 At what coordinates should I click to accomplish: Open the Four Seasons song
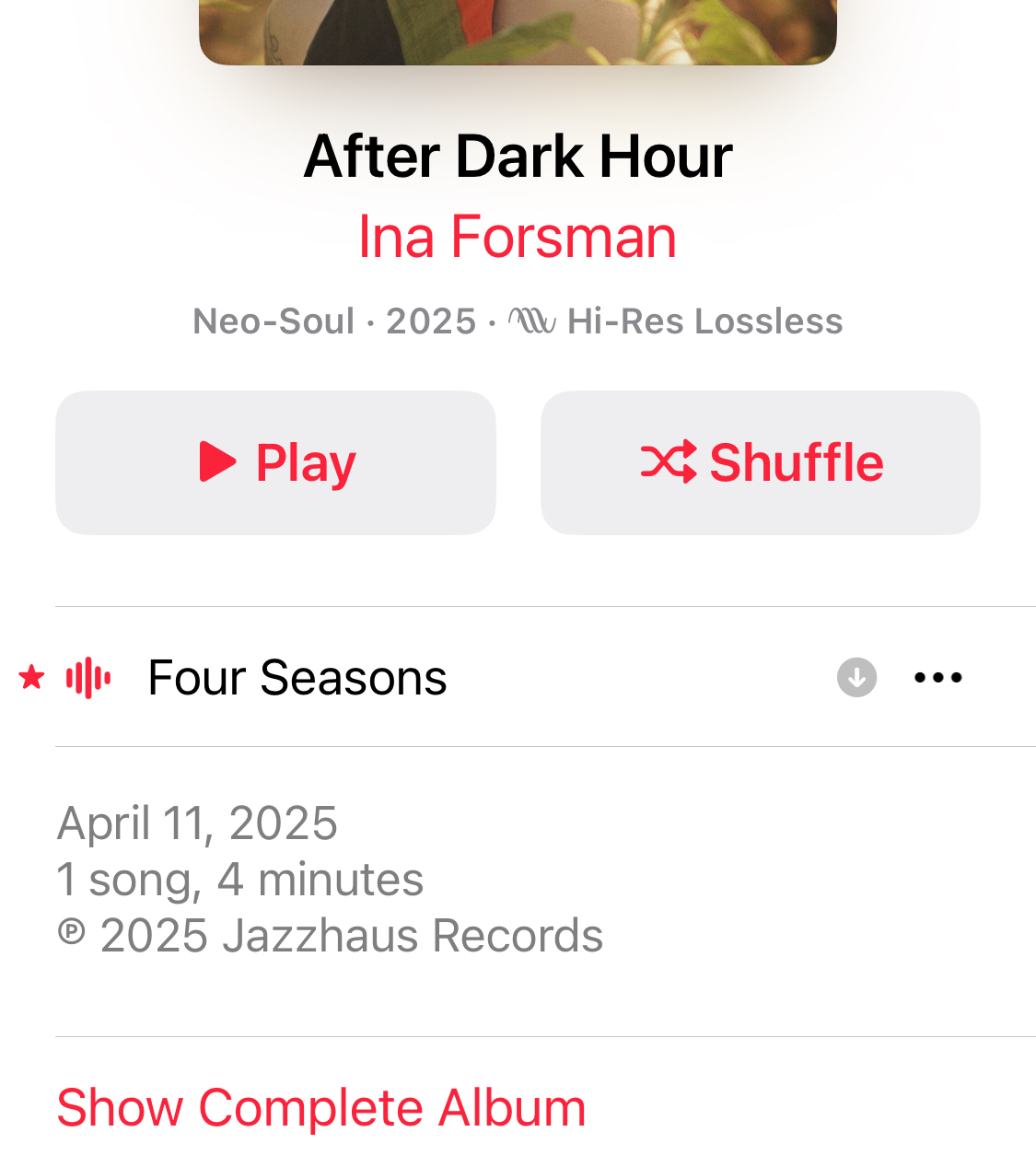[x=297, y=678]
